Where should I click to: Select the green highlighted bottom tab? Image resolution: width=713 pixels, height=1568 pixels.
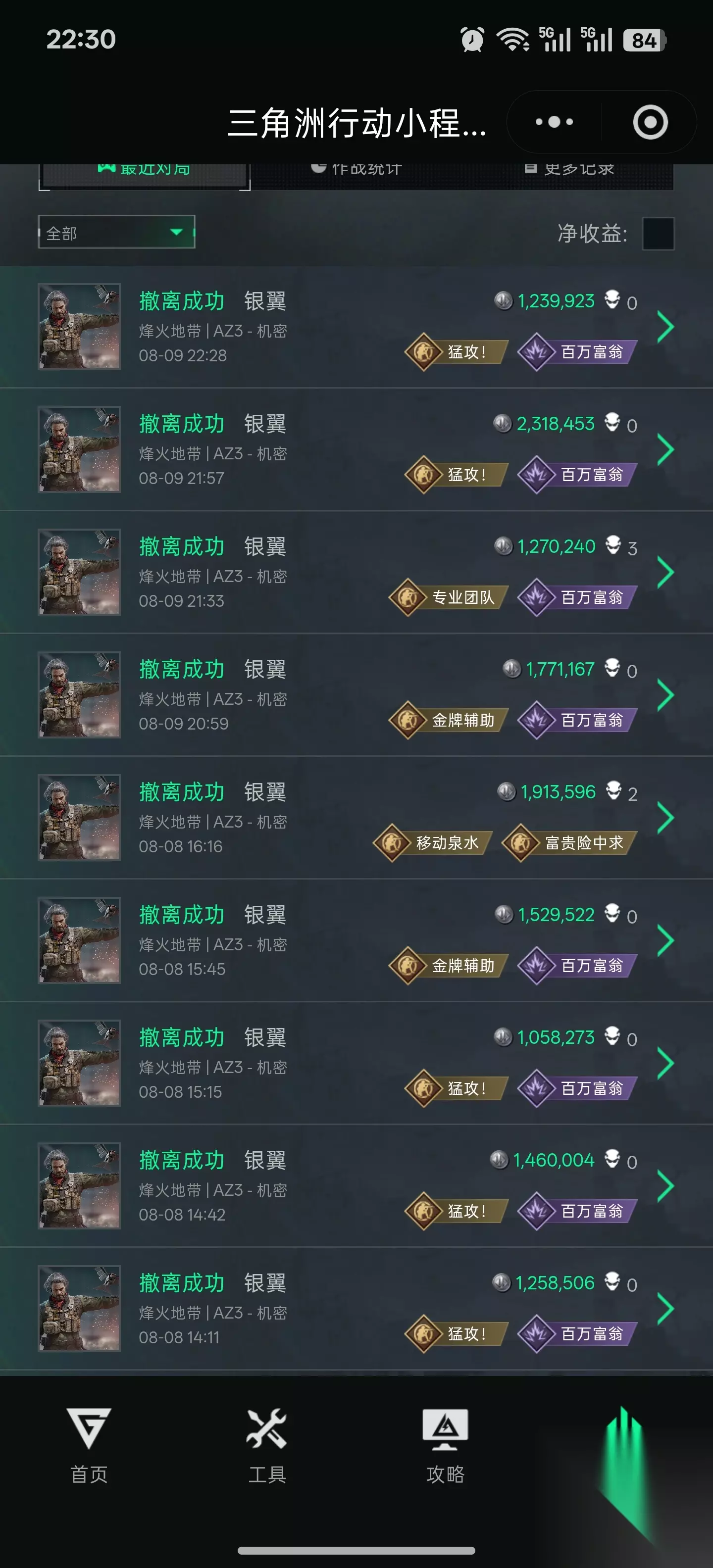click(624, 1461)
